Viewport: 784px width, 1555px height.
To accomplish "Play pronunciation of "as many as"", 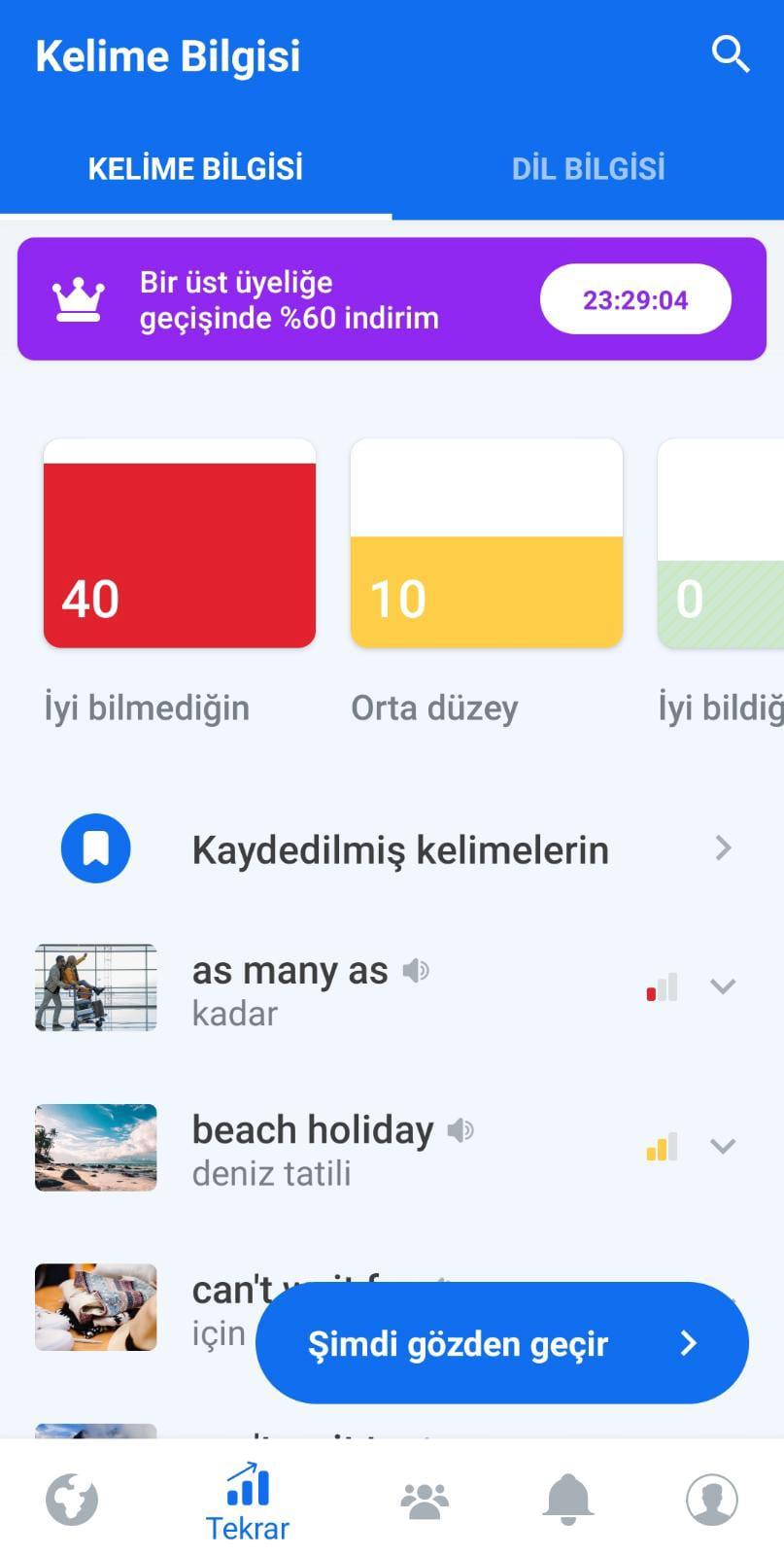I will pos(416,970).
